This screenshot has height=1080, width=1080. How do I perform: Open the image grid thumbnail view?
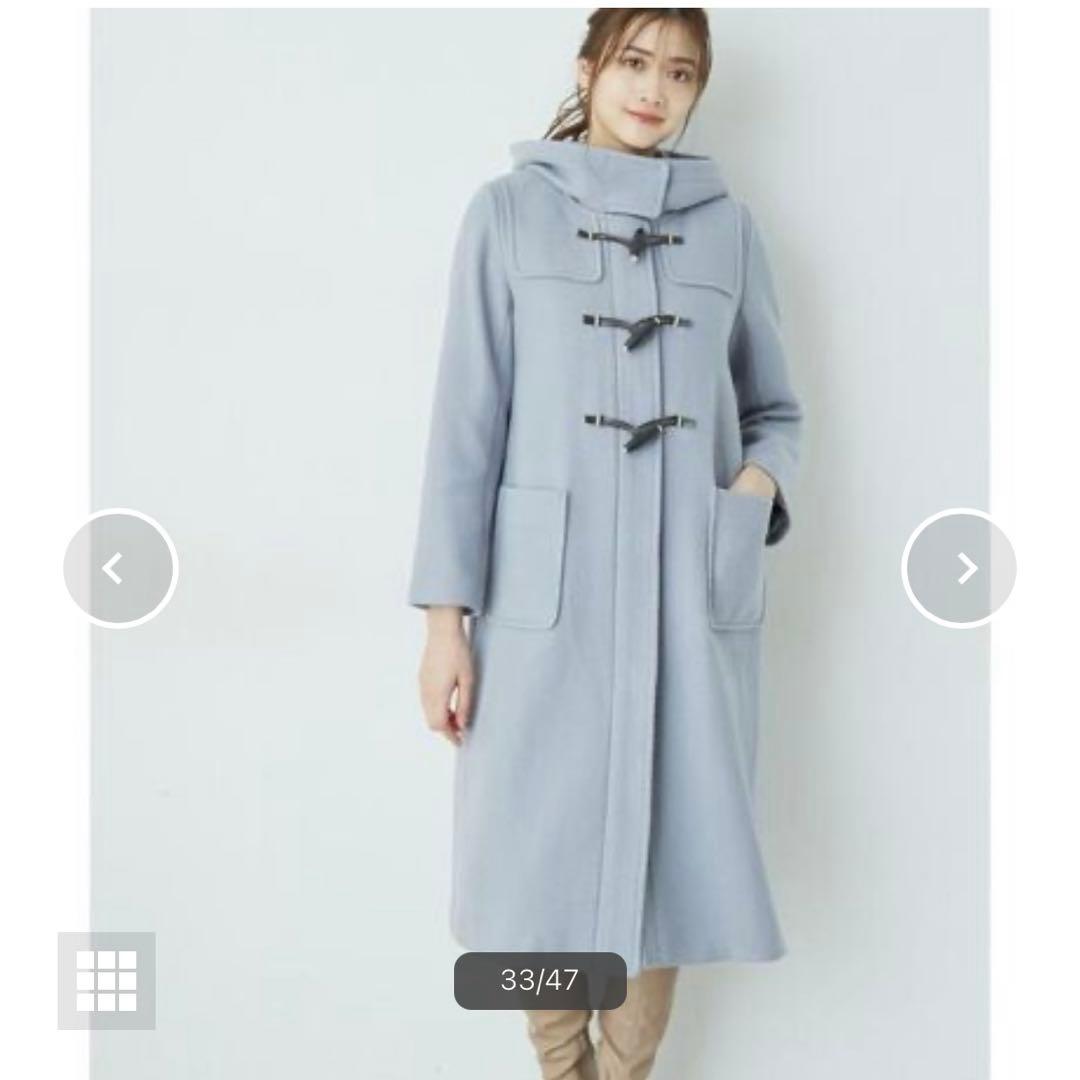106,980
